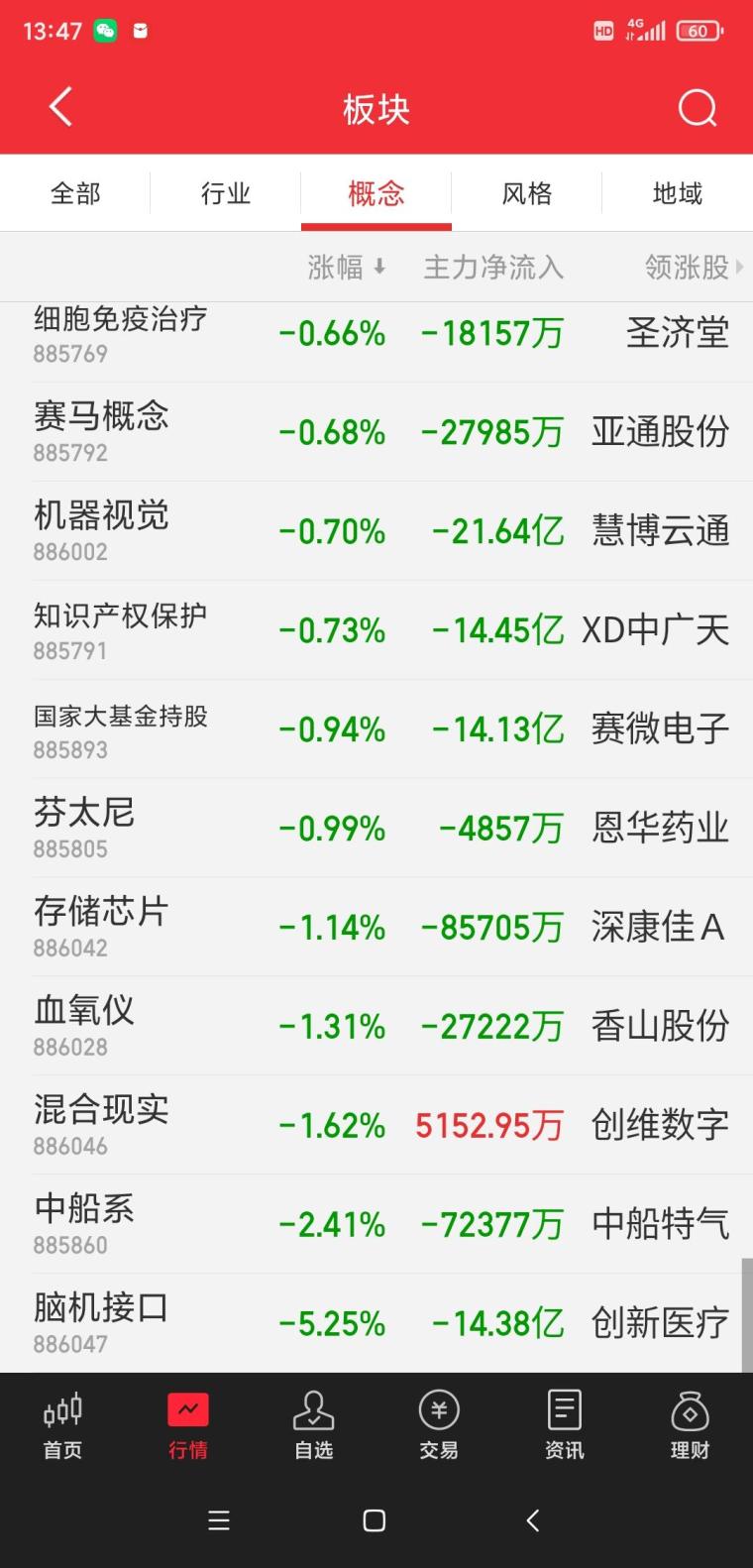The width and height of the screenshot is (753, 1568).
Task: Sort by 涨幅 column header
Action: tap(346, 267)
